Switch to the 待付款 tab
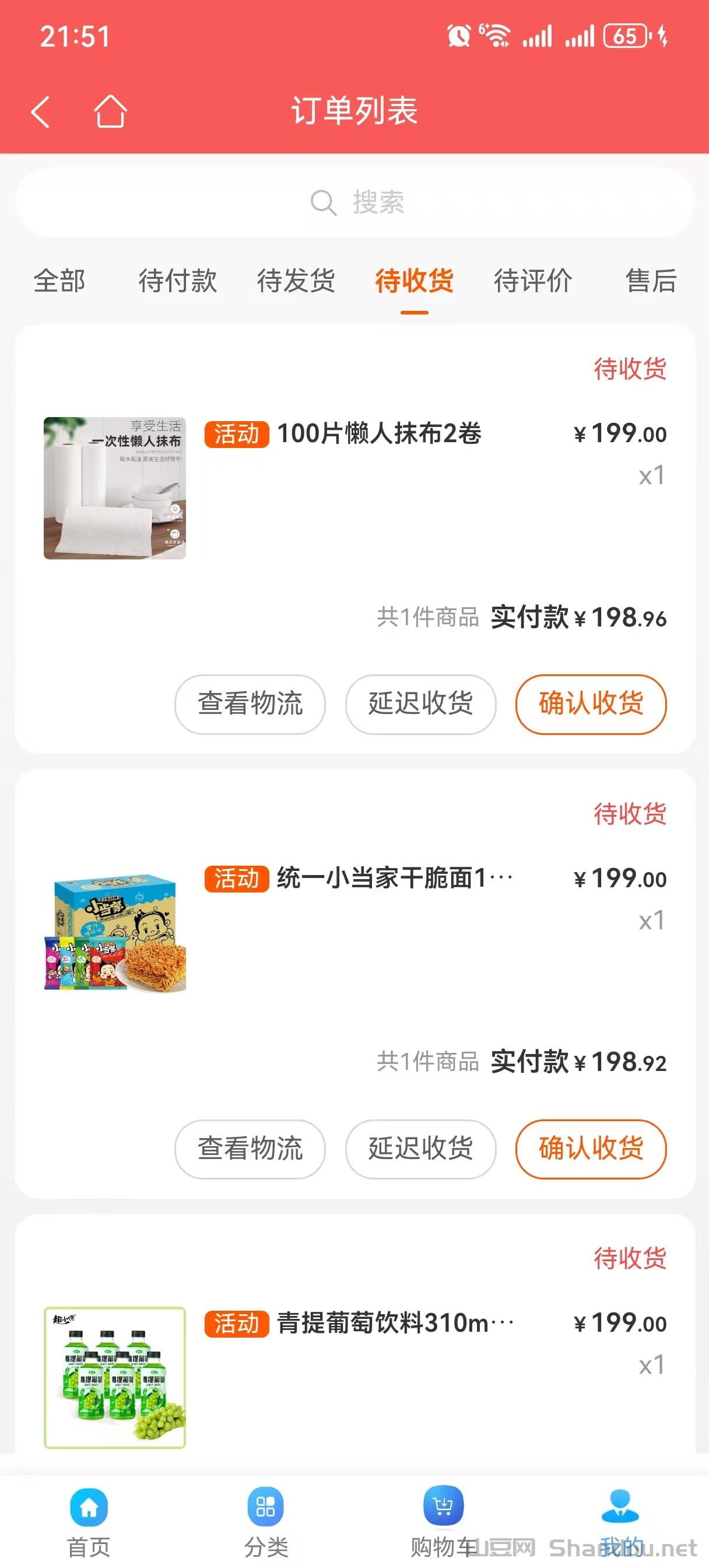 coord(177,281)
